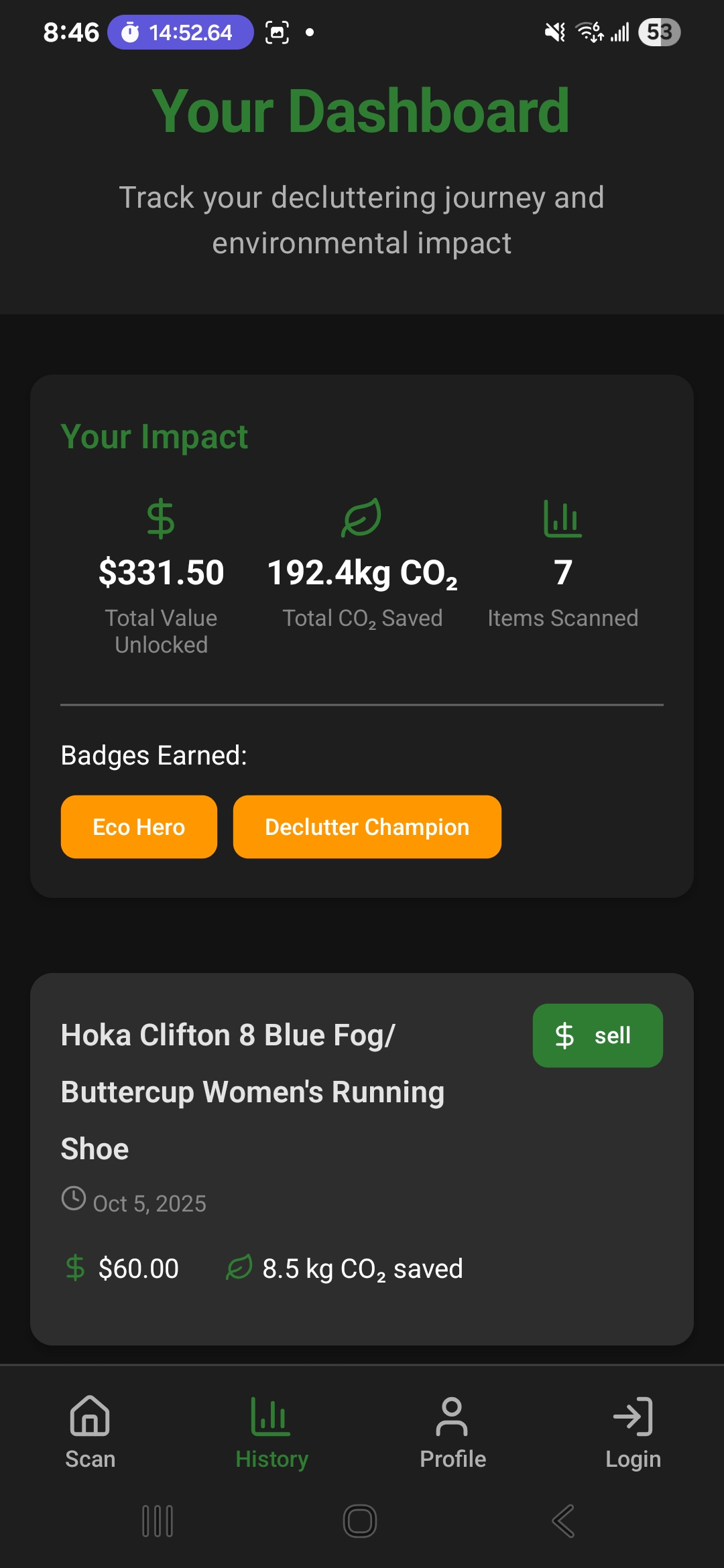
Task: Select the Eco Hero badge
Action: [x=139, y=827]
